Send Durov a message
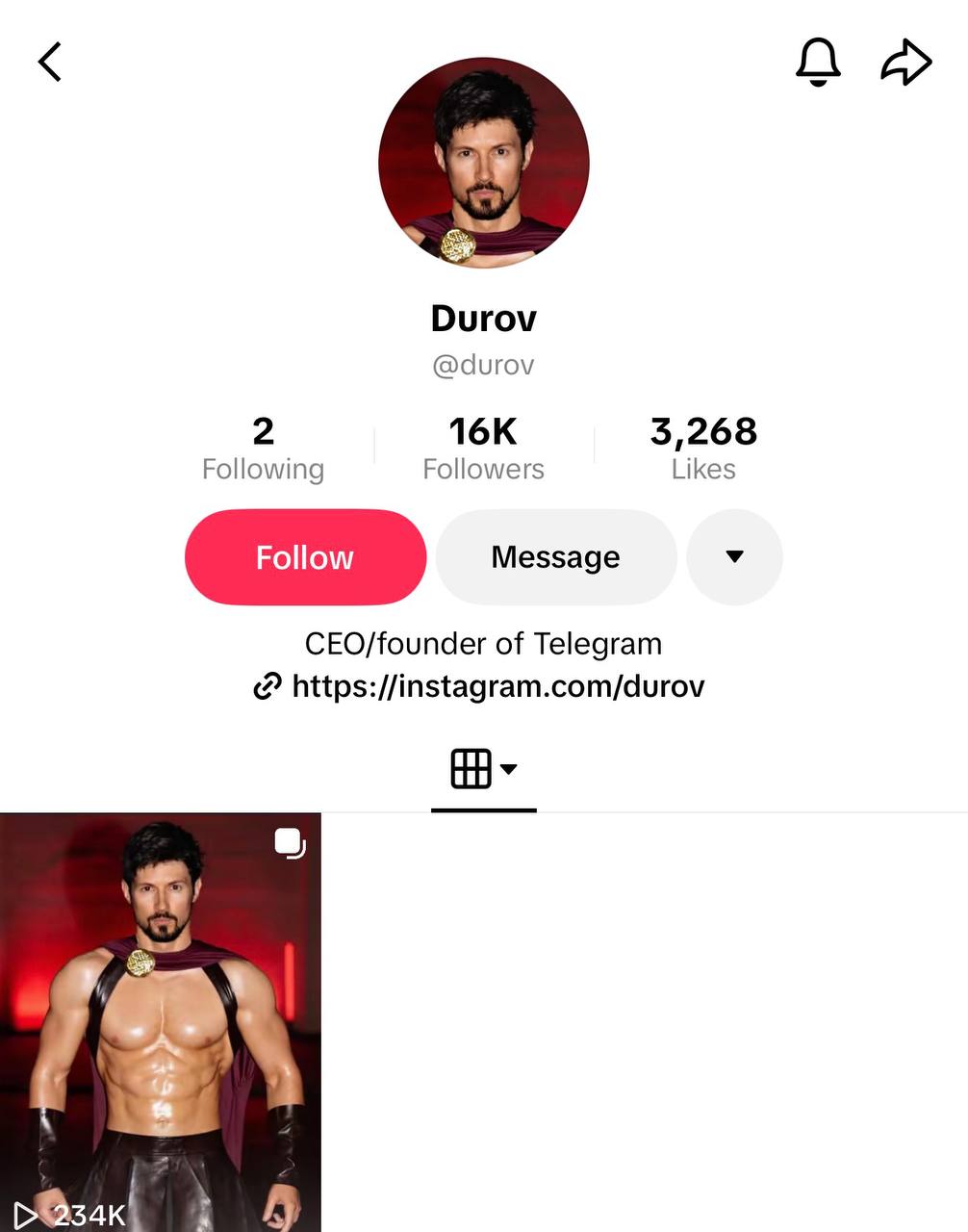 [x=555, y=556]
